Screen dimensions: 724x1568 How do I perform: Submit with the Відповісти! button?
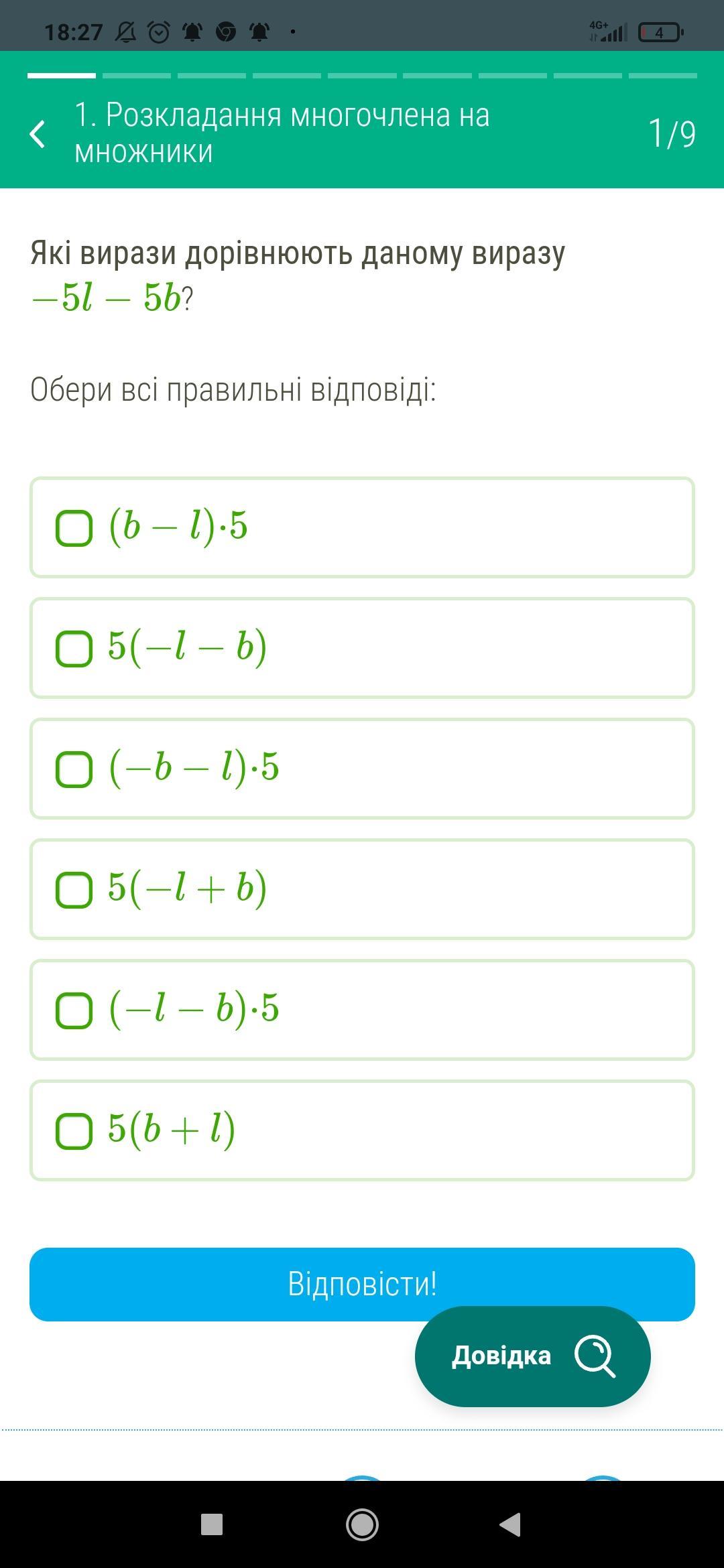362,1284
